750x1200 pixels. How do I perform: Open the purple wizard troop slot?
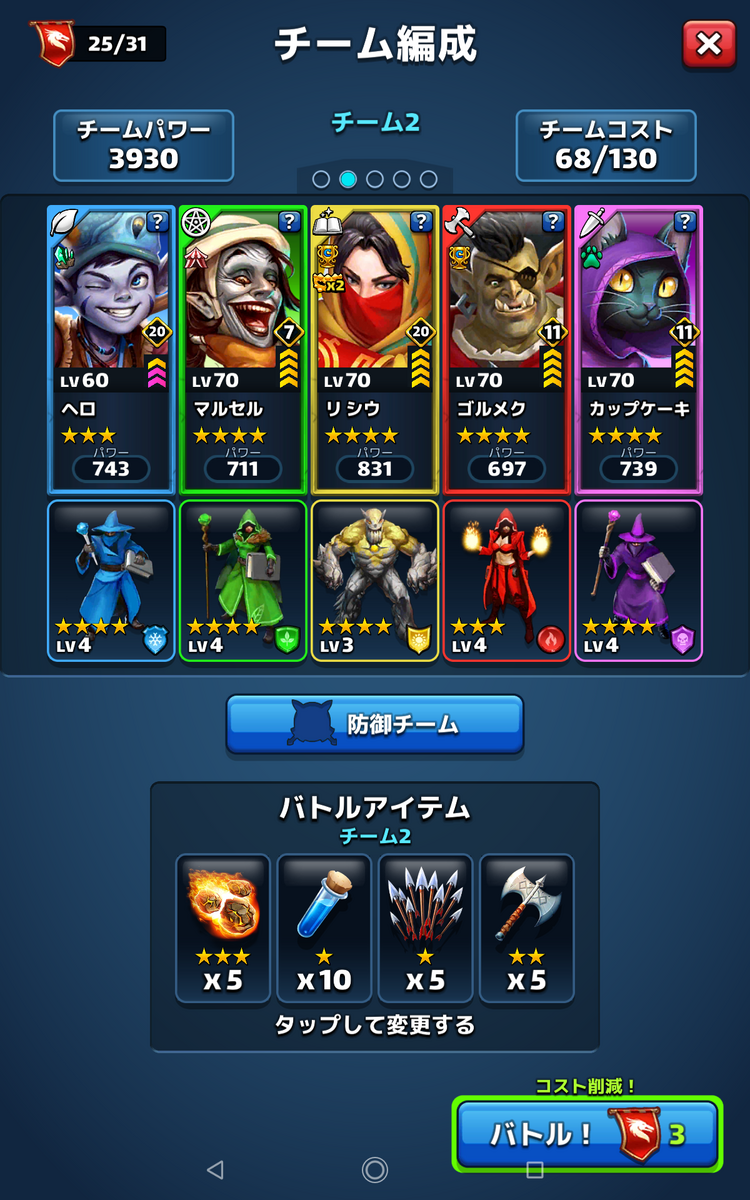(639, 580)
